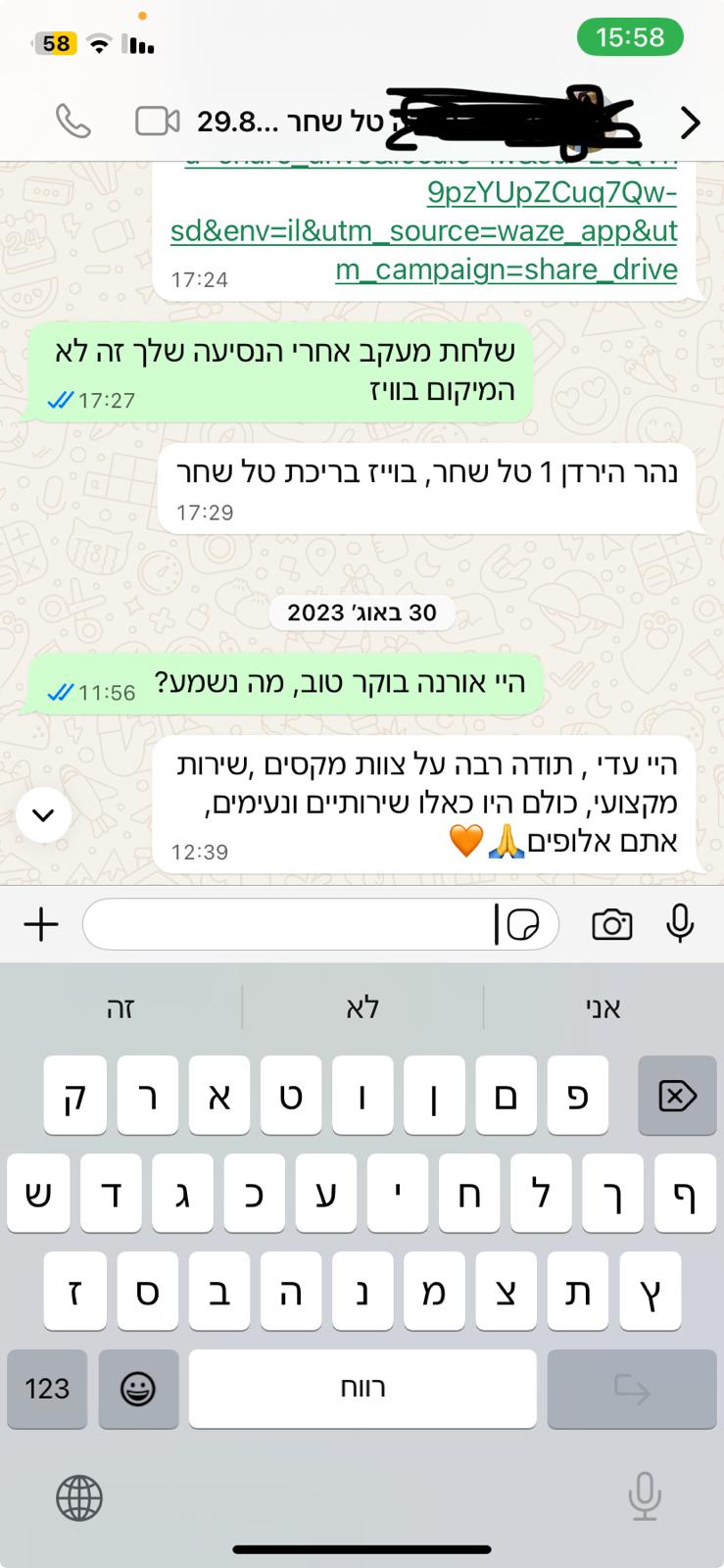Open the camera

[612, 924]
